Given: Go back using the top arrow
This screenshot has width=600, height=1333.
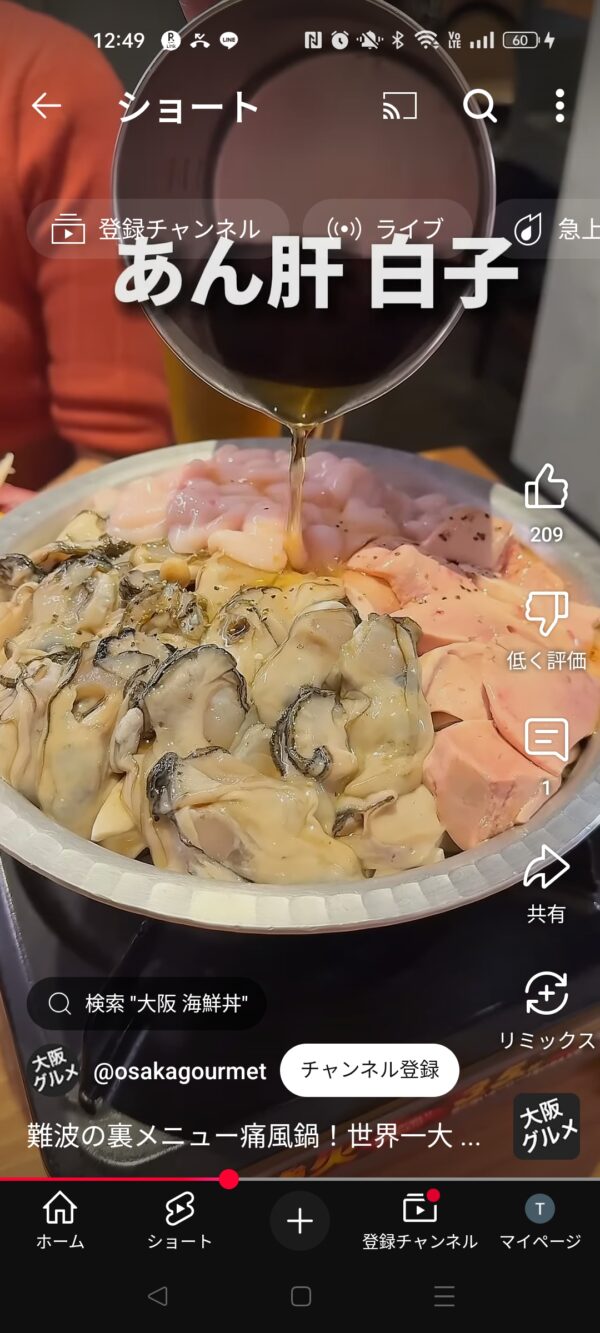Looking at the screenshot, I should pos(46,106).
